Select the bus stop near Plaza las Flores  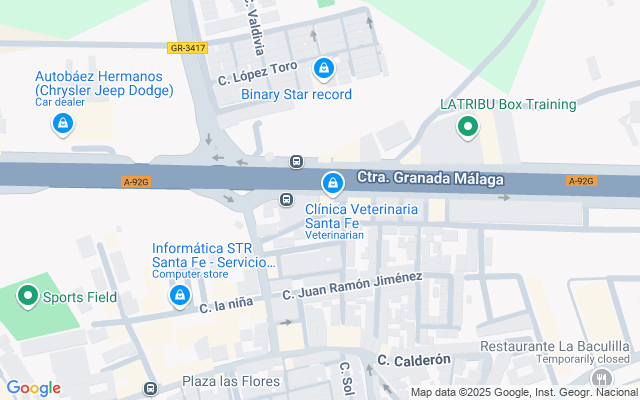150,388
